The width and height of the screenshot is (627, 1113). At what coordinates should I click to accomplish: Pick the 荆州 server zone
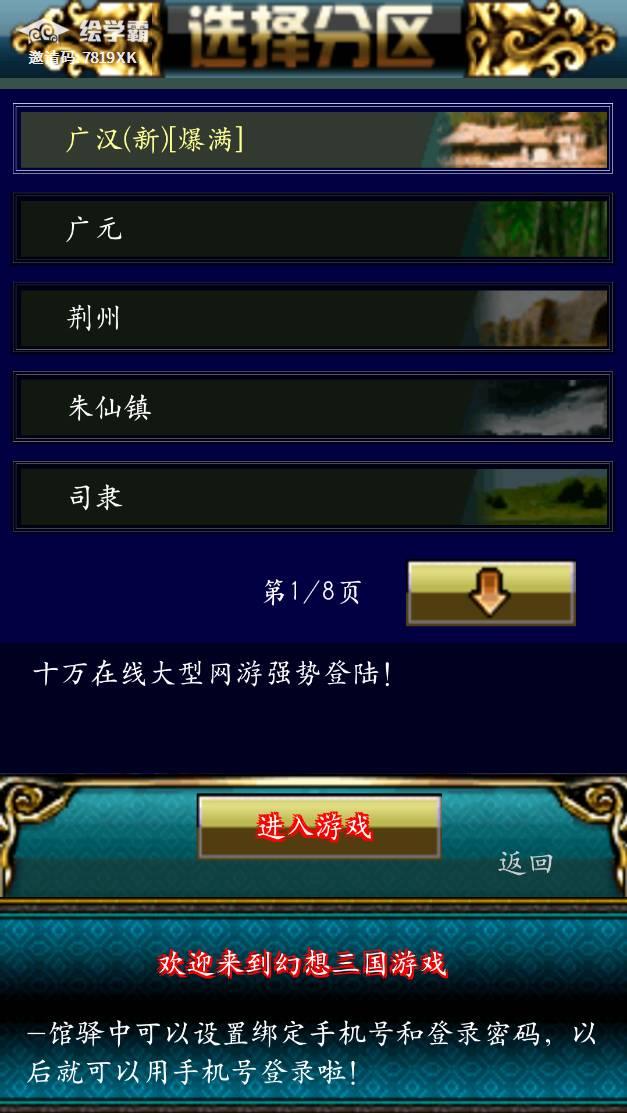tap(313, 318)
